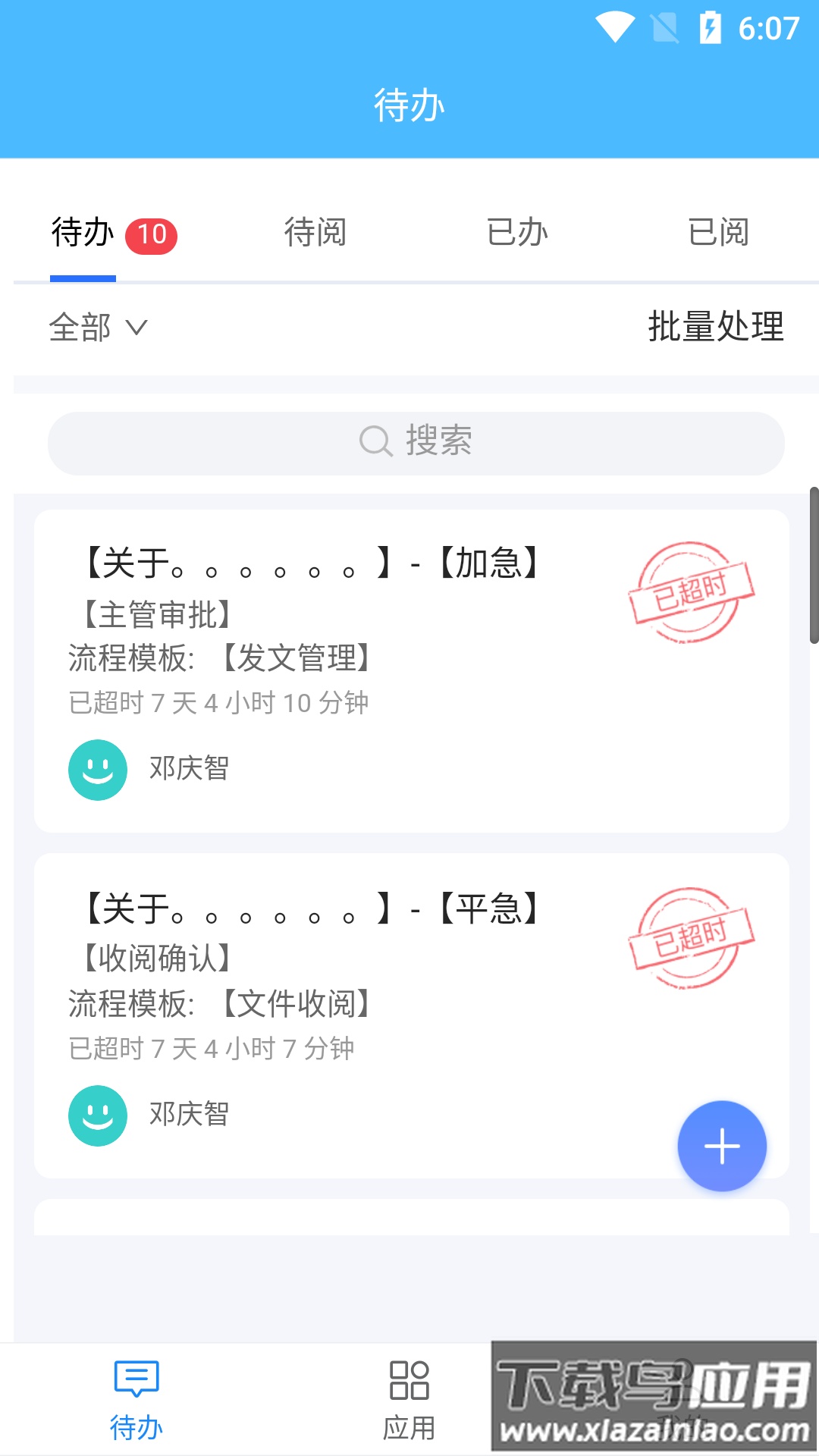This screenshot has width=819, height=1456.
Task: Switch to the 待阅 tab
Action: coord(316,233)
